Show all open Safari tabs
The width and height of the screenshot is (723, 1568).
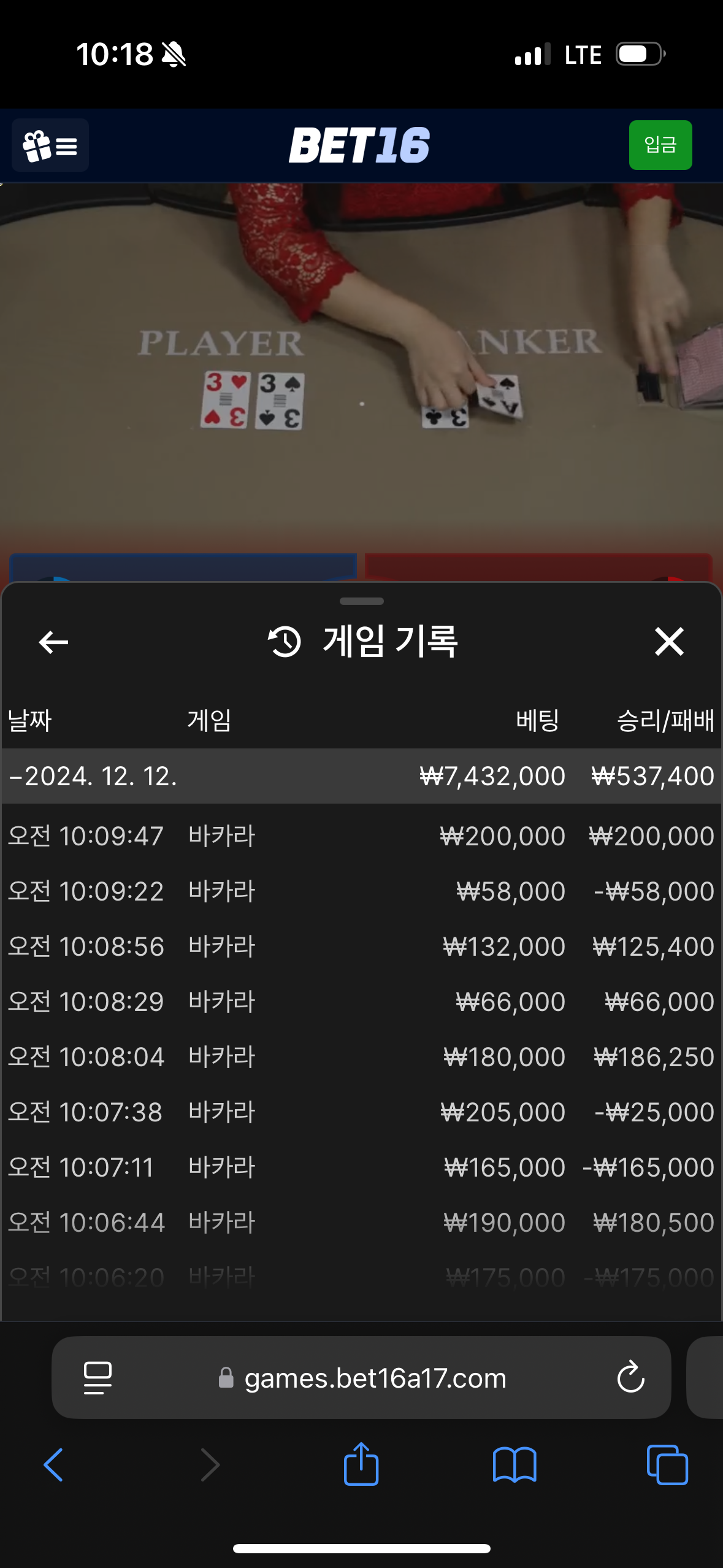pyautogui.click(x=667, y=1465)
